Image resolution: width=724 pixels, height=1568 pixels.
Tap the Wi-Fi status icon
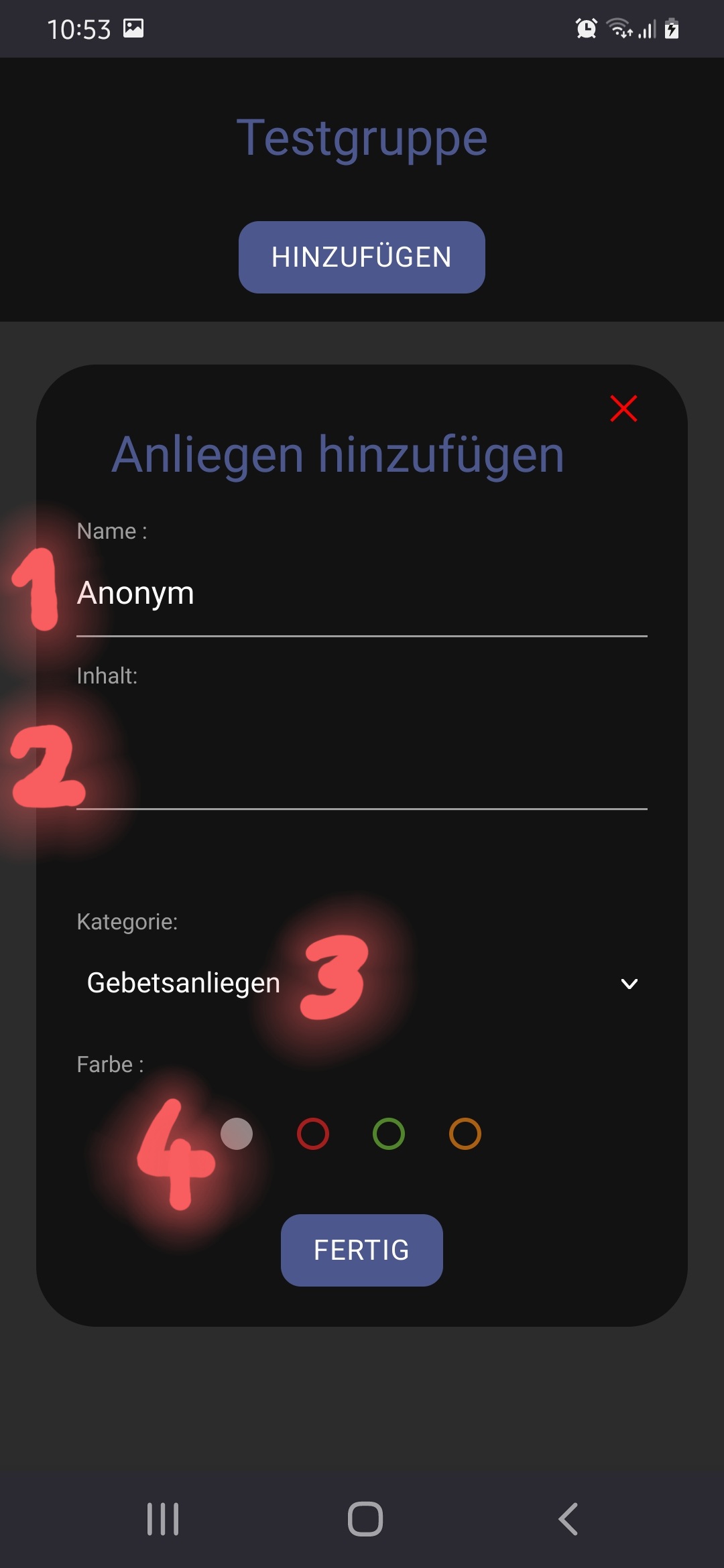click(618, 28)
